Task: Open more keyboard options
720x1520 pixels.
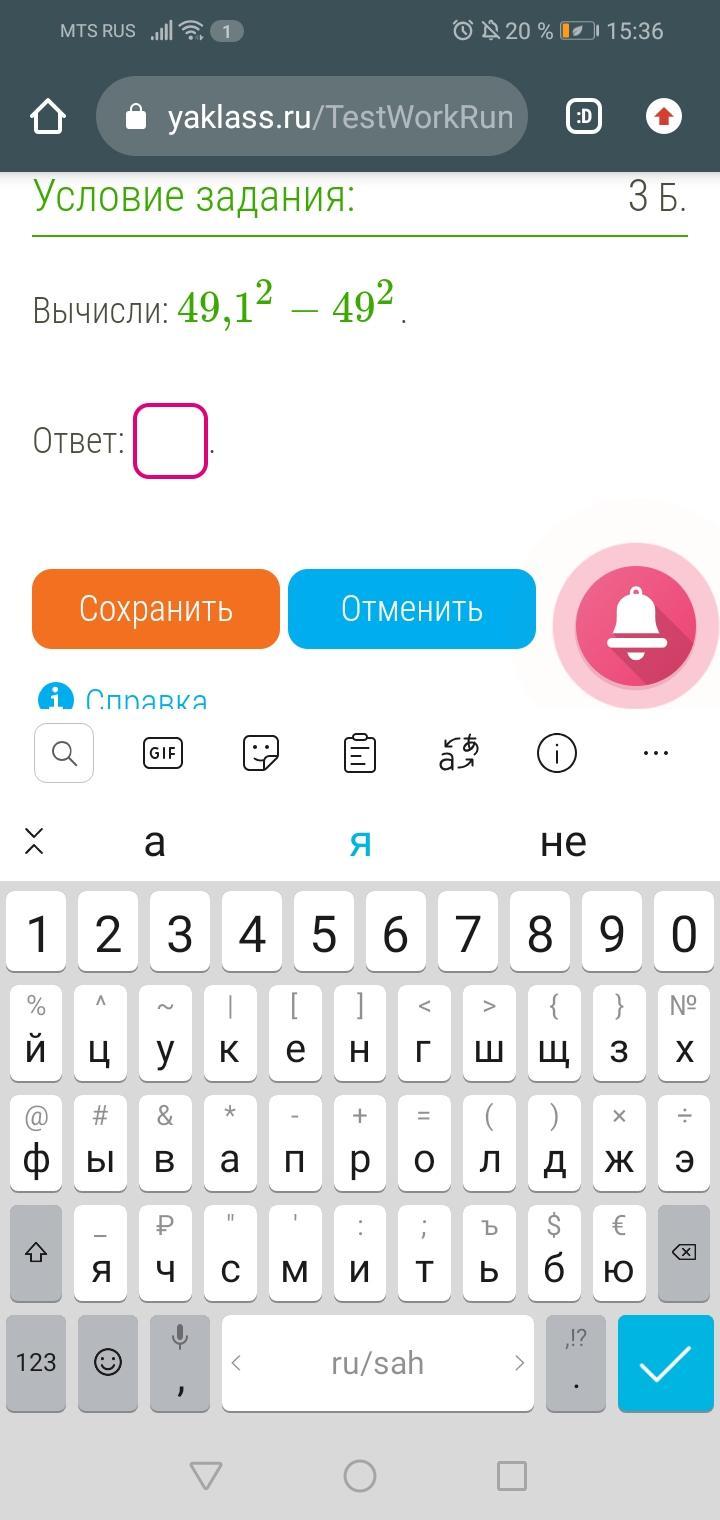Action: tap(655, 753)
